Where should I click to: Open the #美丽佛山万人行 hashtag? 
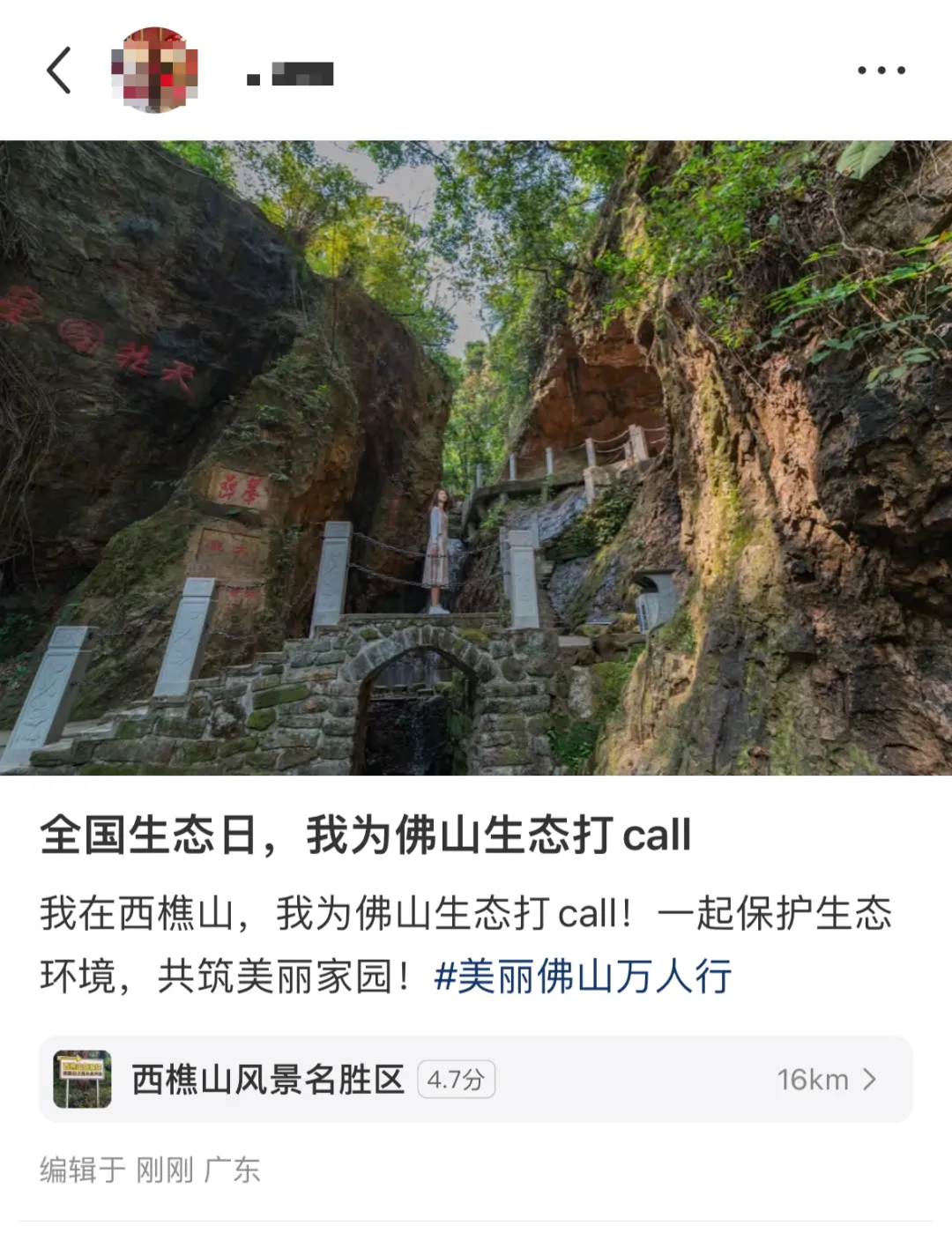click(583, 977)
